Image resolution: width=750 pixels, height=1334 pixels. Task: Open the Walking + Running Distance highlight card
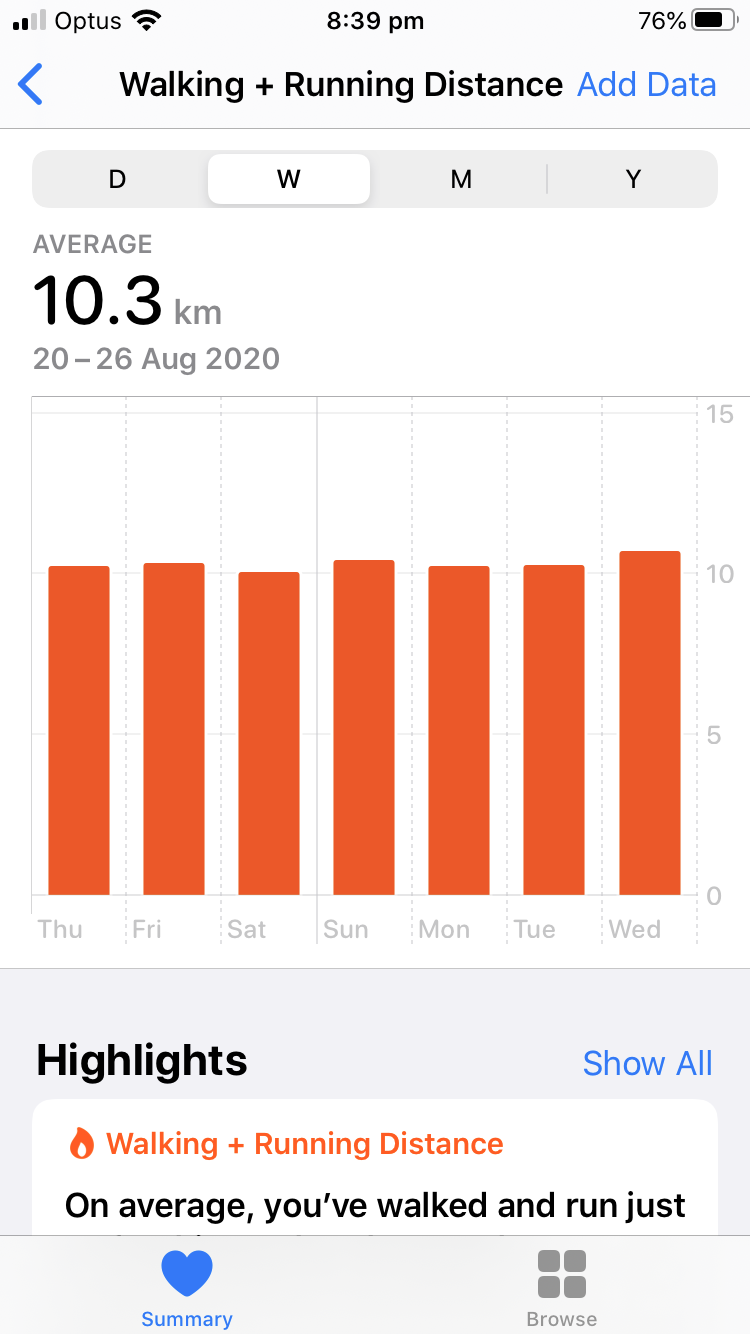pyautogui.click(x=375, y=1170)
